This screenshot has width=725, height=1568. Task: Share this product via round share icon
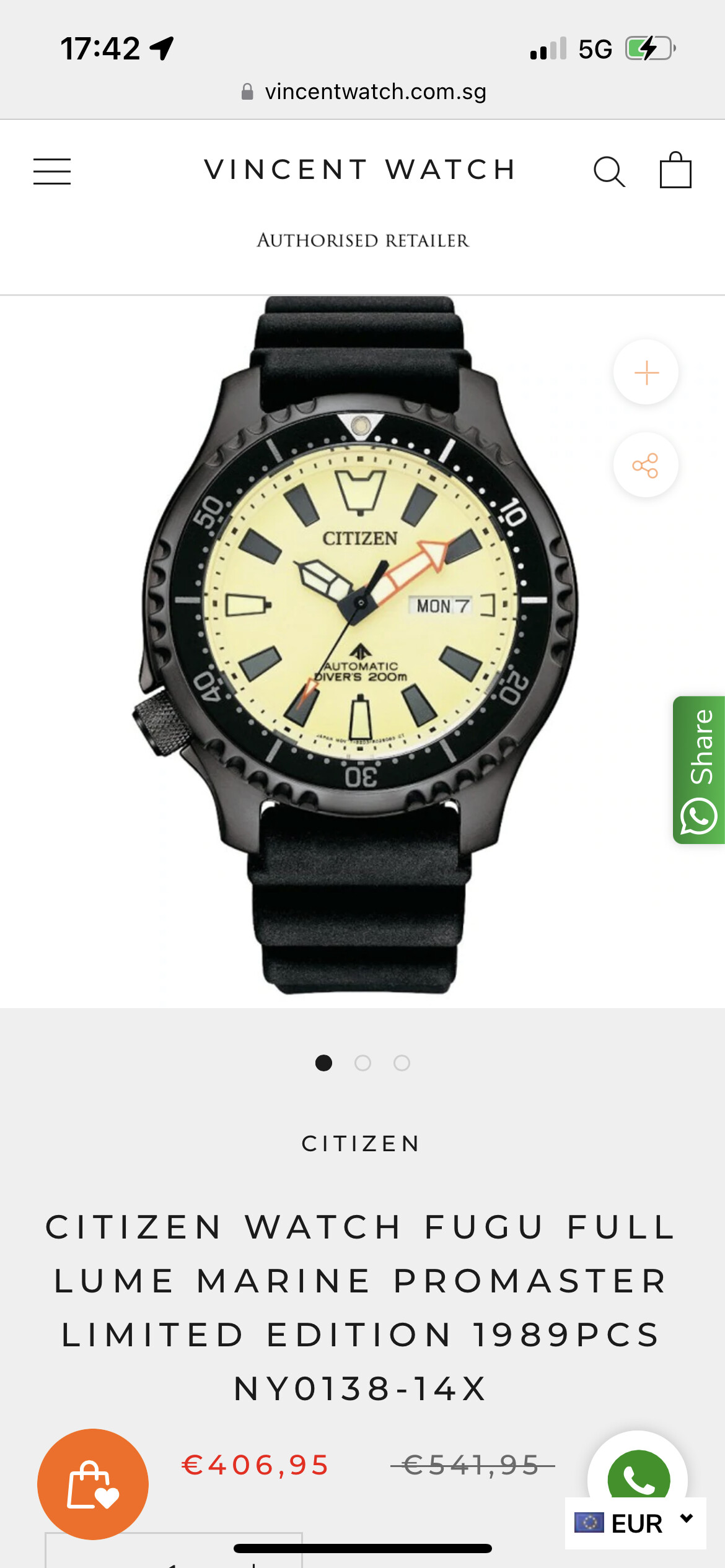[646, 465]
